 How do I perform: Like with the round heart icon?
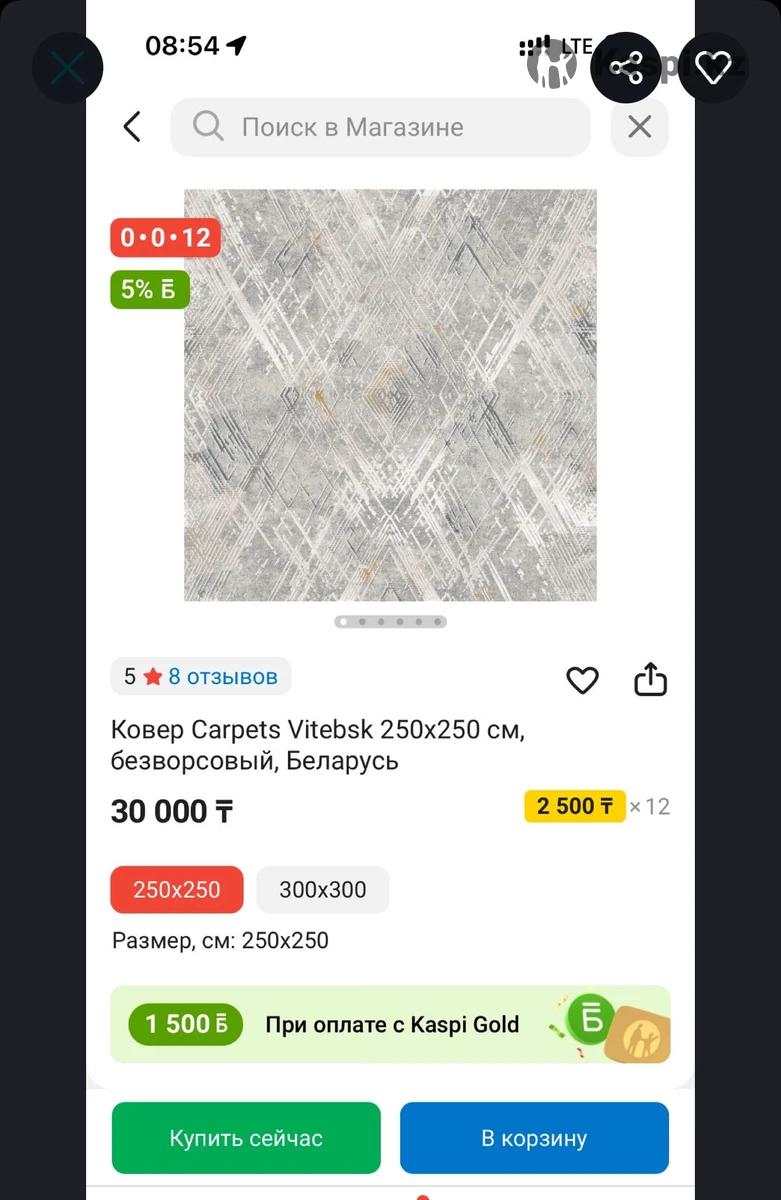coord(713,68)
